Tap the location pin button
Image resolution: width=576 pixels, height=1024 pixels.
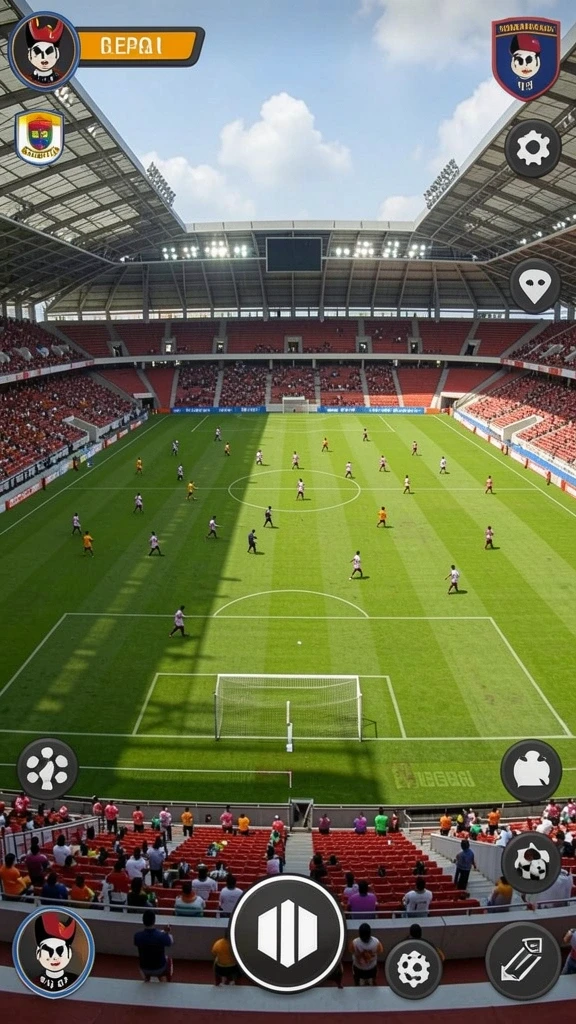pos(535,285)
